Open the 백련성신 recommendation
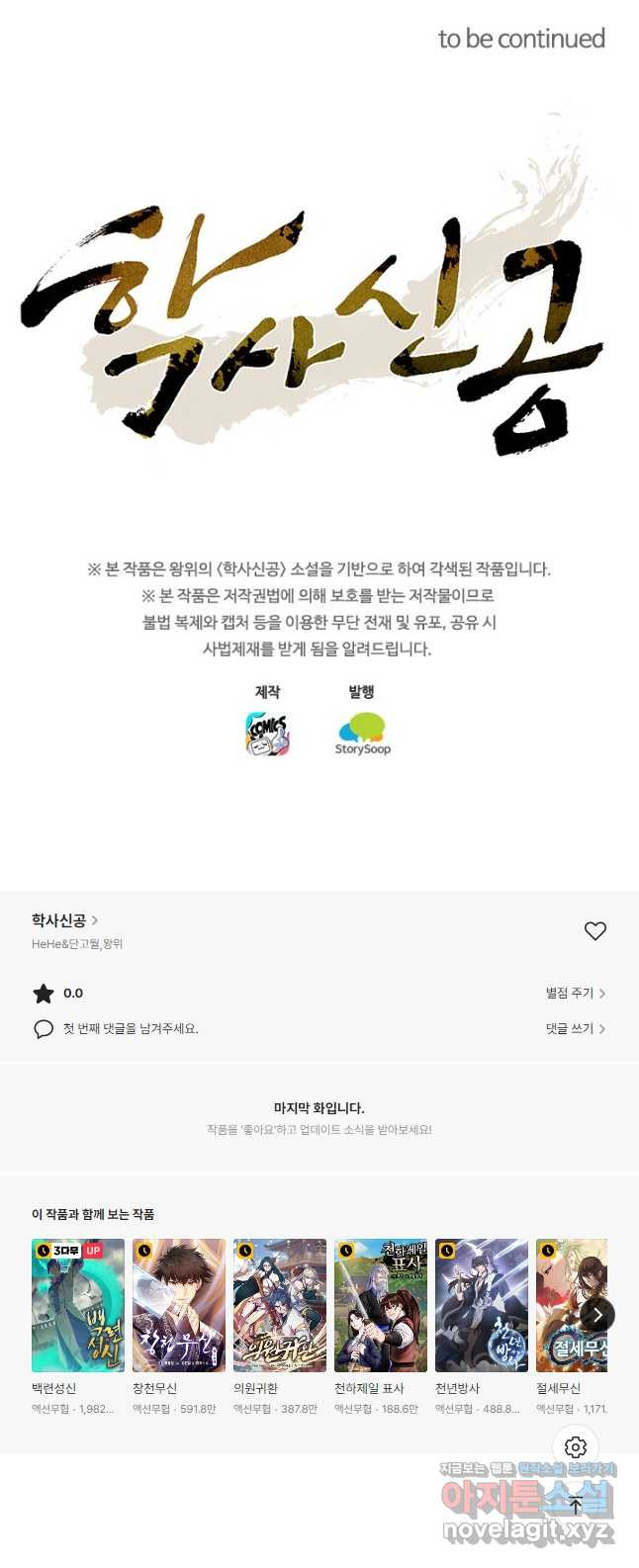Screen dimensions: 639x1568 coord(78,1305)
